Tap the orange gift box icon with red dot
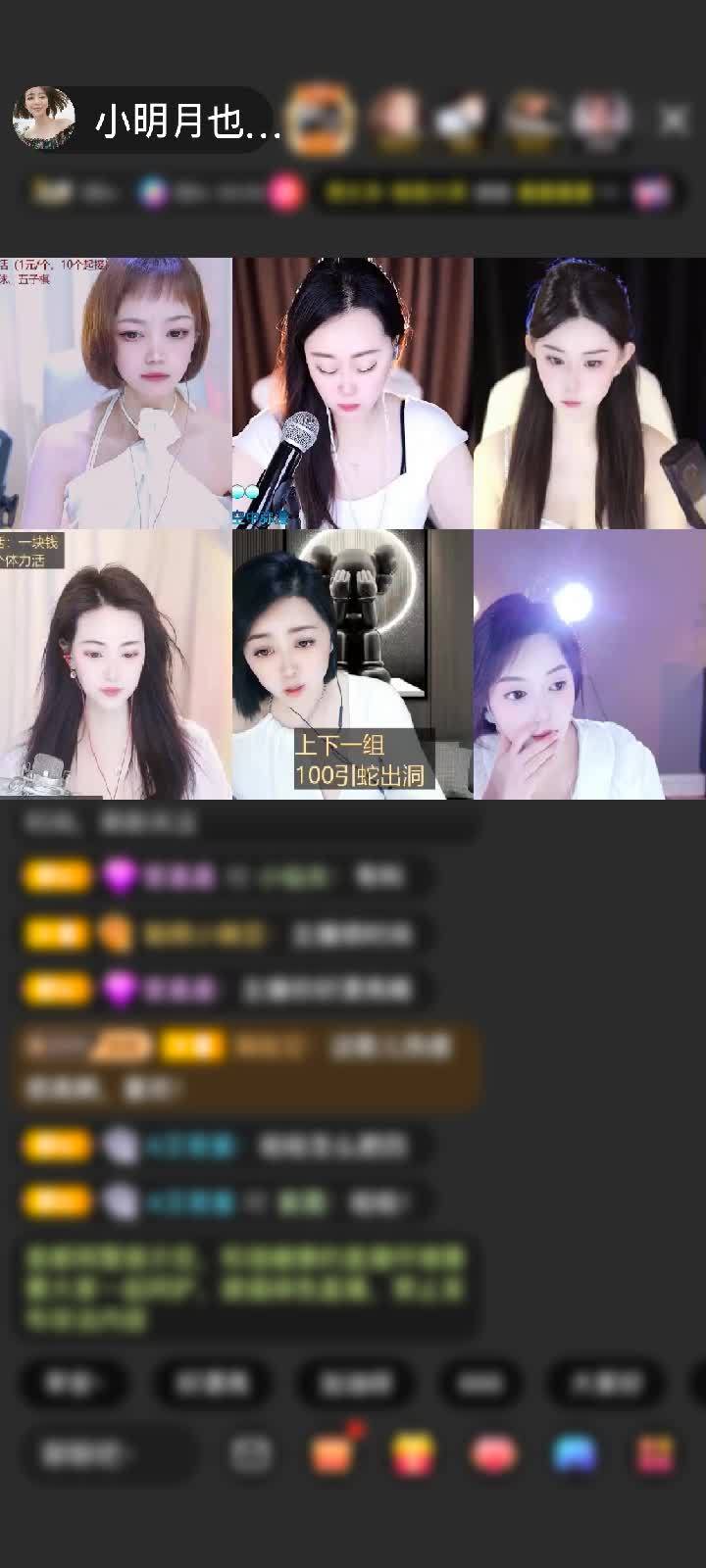Screen dimensions: 706x1568 (333, 1452)
